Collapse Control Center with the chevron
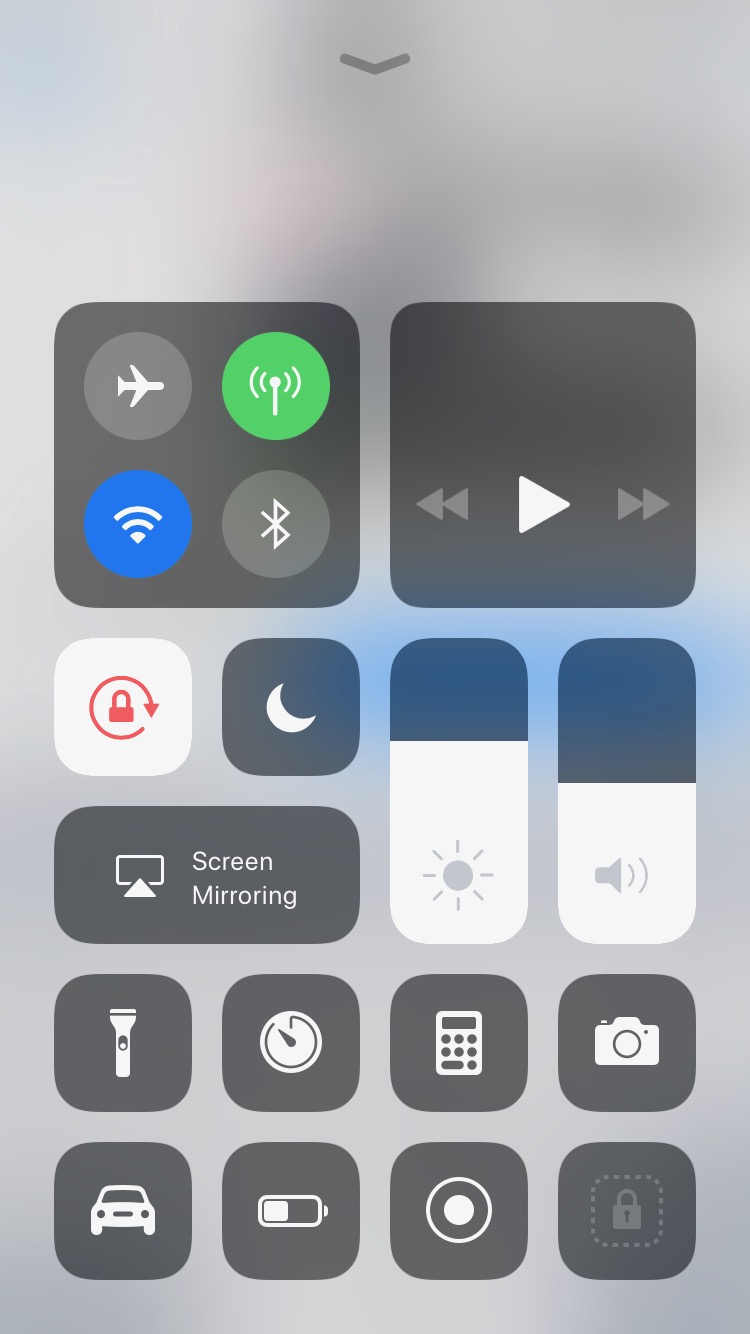Screen dimensions: 750x1334 [375, 64]
